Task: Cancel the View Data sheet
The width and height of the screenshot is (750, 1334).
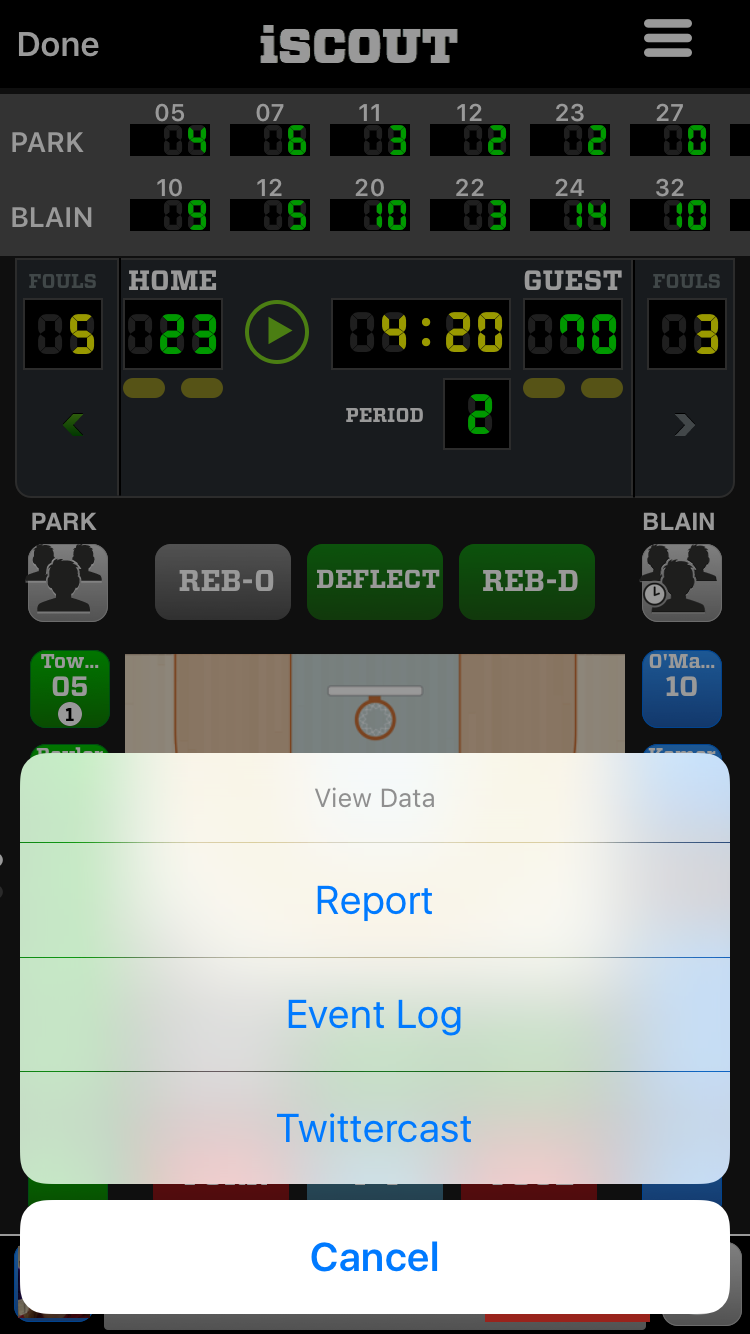Action: coord(374,1257)
